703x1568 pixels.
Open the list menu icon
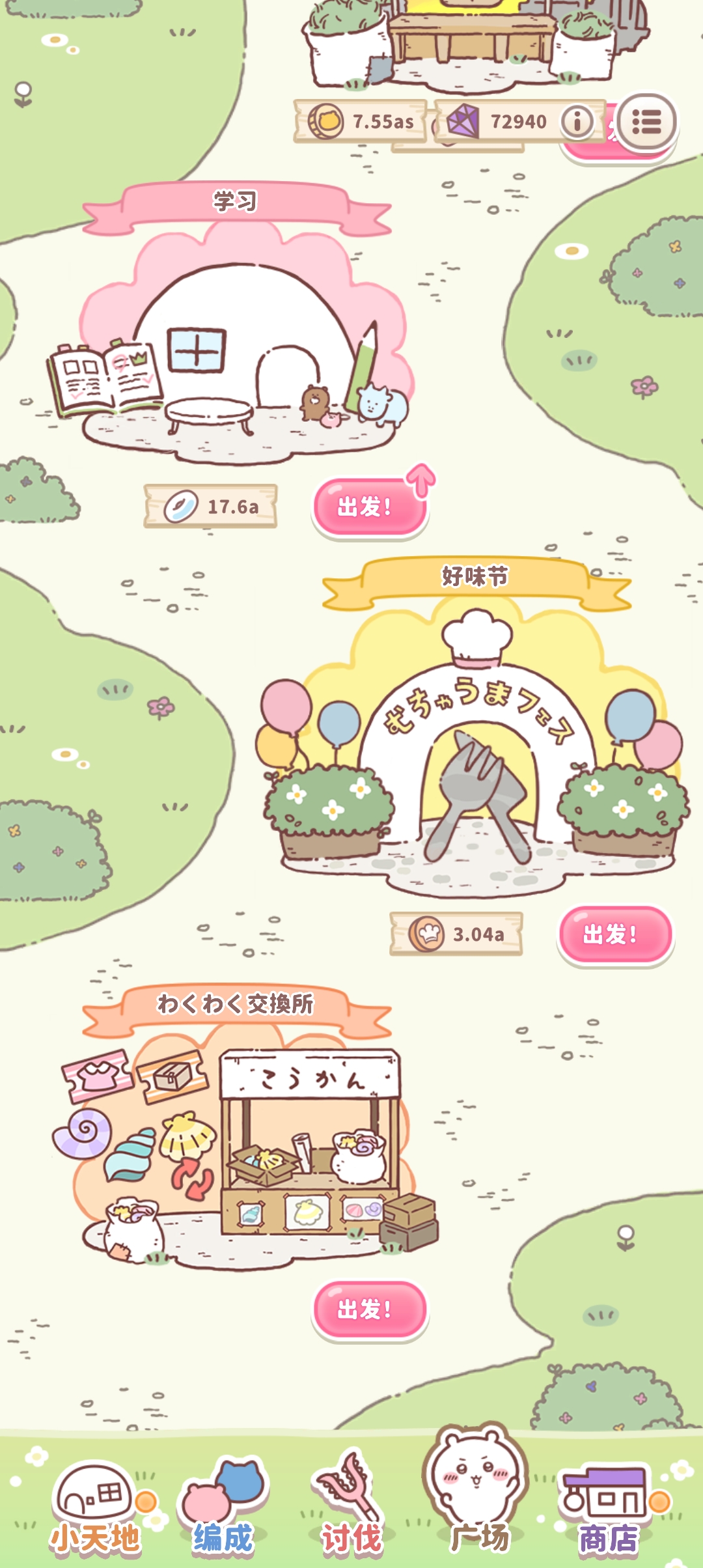pyautogui.click(x=647, y=122)
